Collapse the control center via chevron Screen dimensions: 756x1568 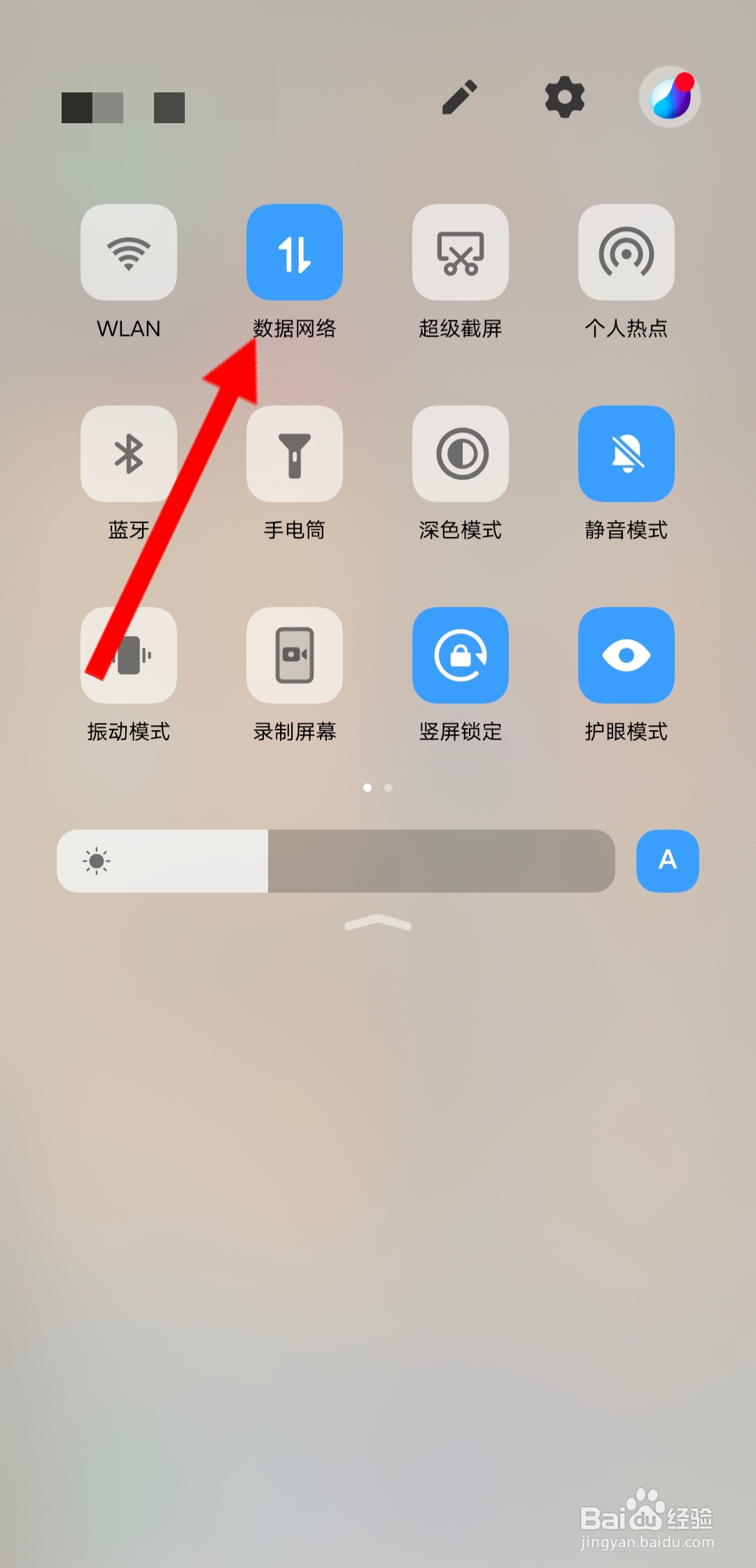[377, 924]
